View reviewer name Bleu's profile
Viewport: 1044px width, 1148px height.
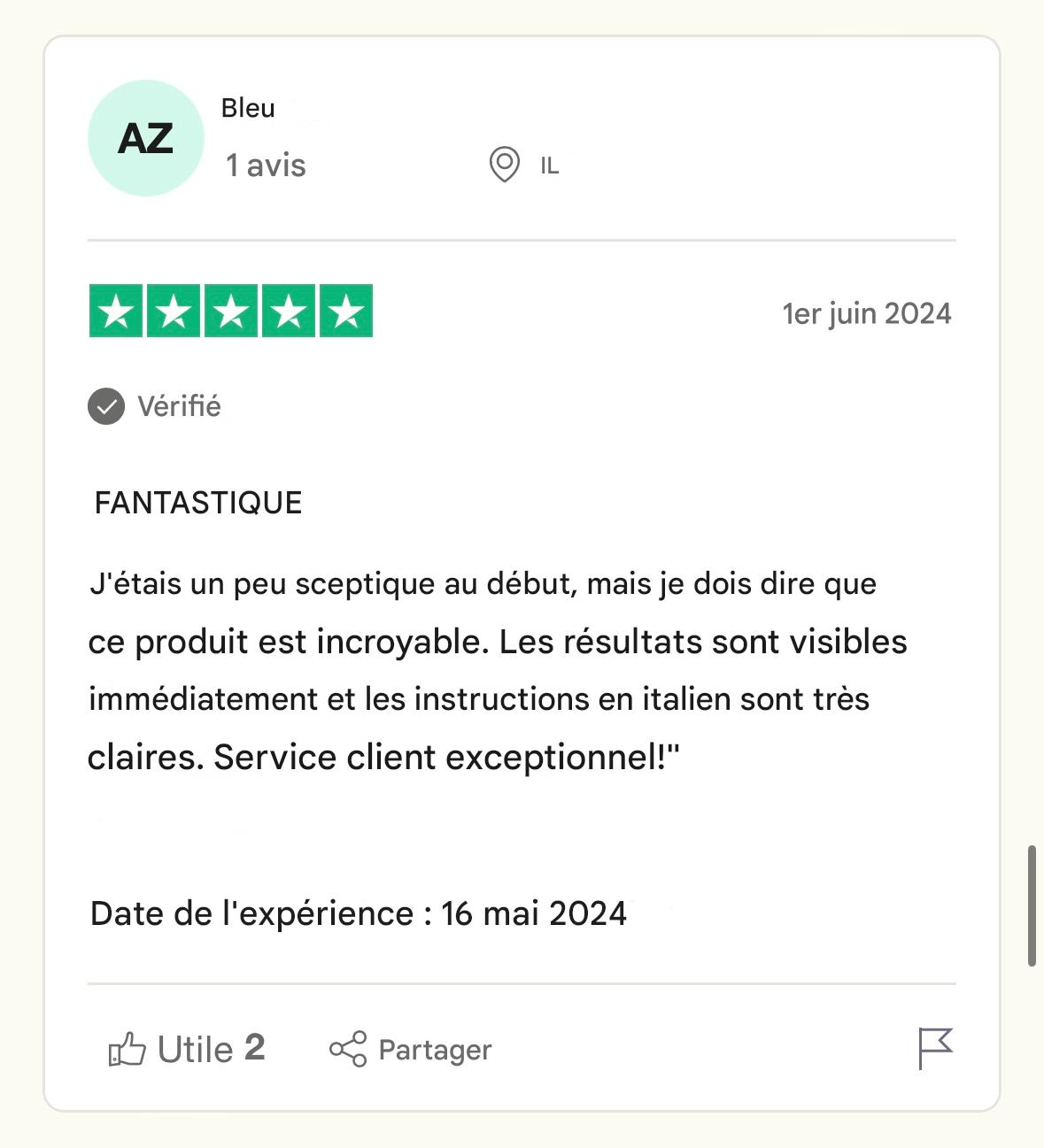248,108
